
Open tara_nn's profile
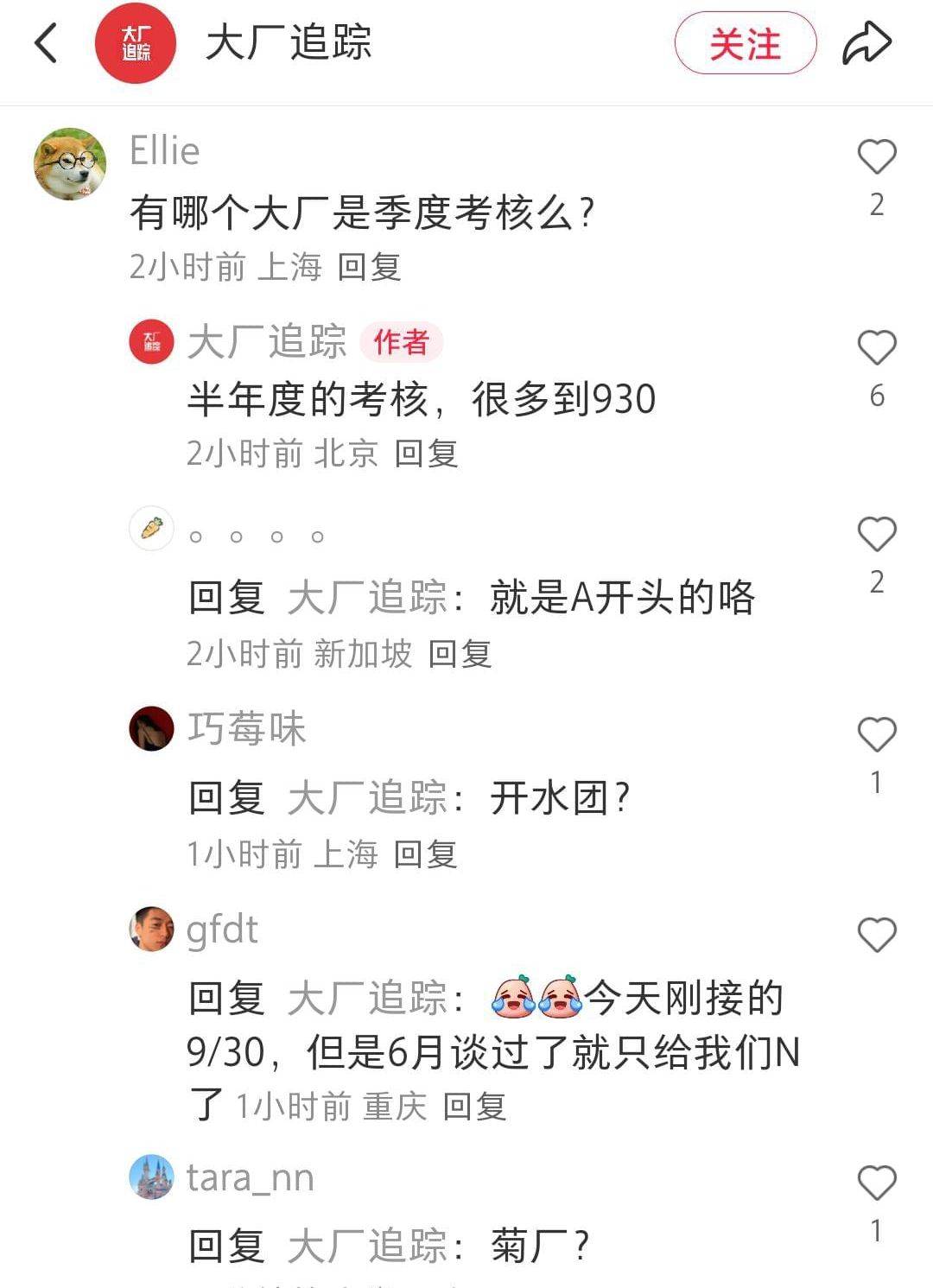pos(152,1177)
